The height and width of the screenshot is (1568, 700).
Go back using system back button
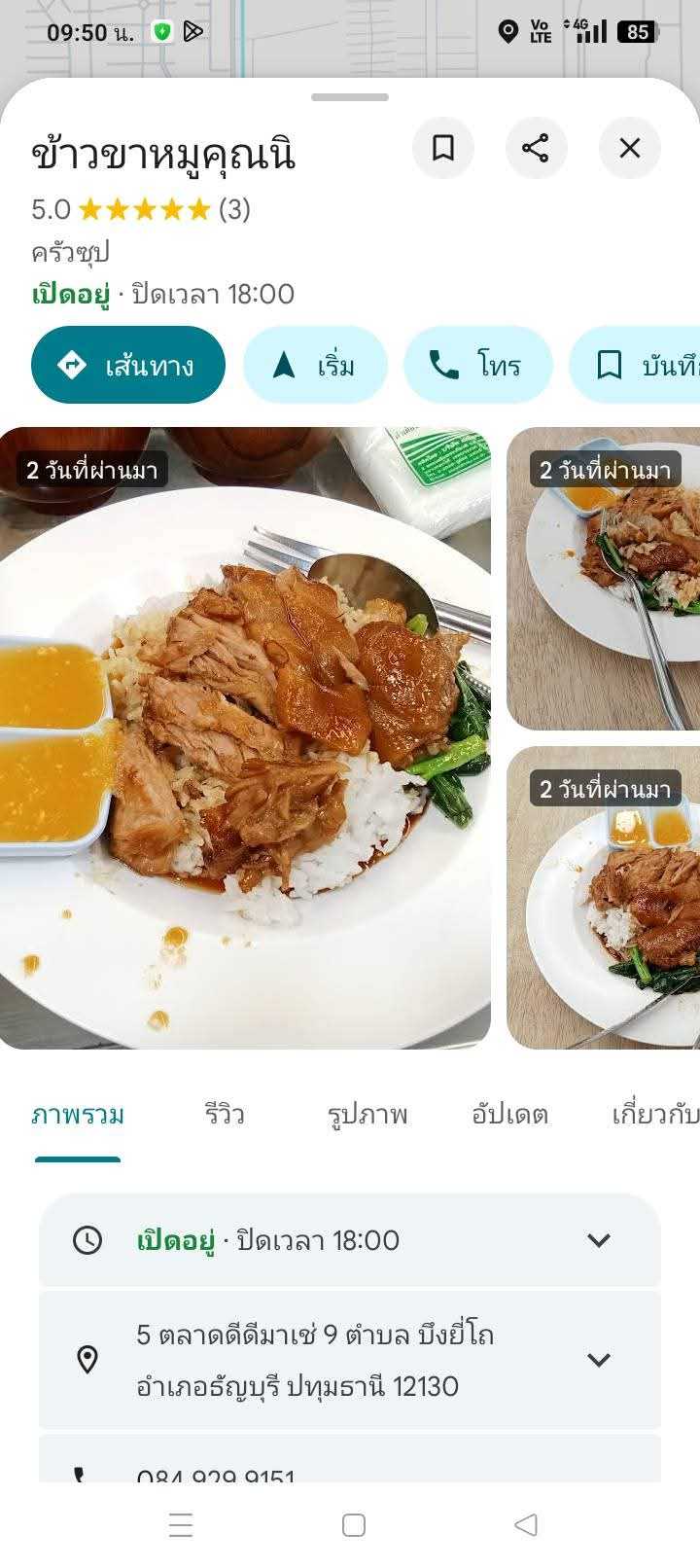[525, 1524]
